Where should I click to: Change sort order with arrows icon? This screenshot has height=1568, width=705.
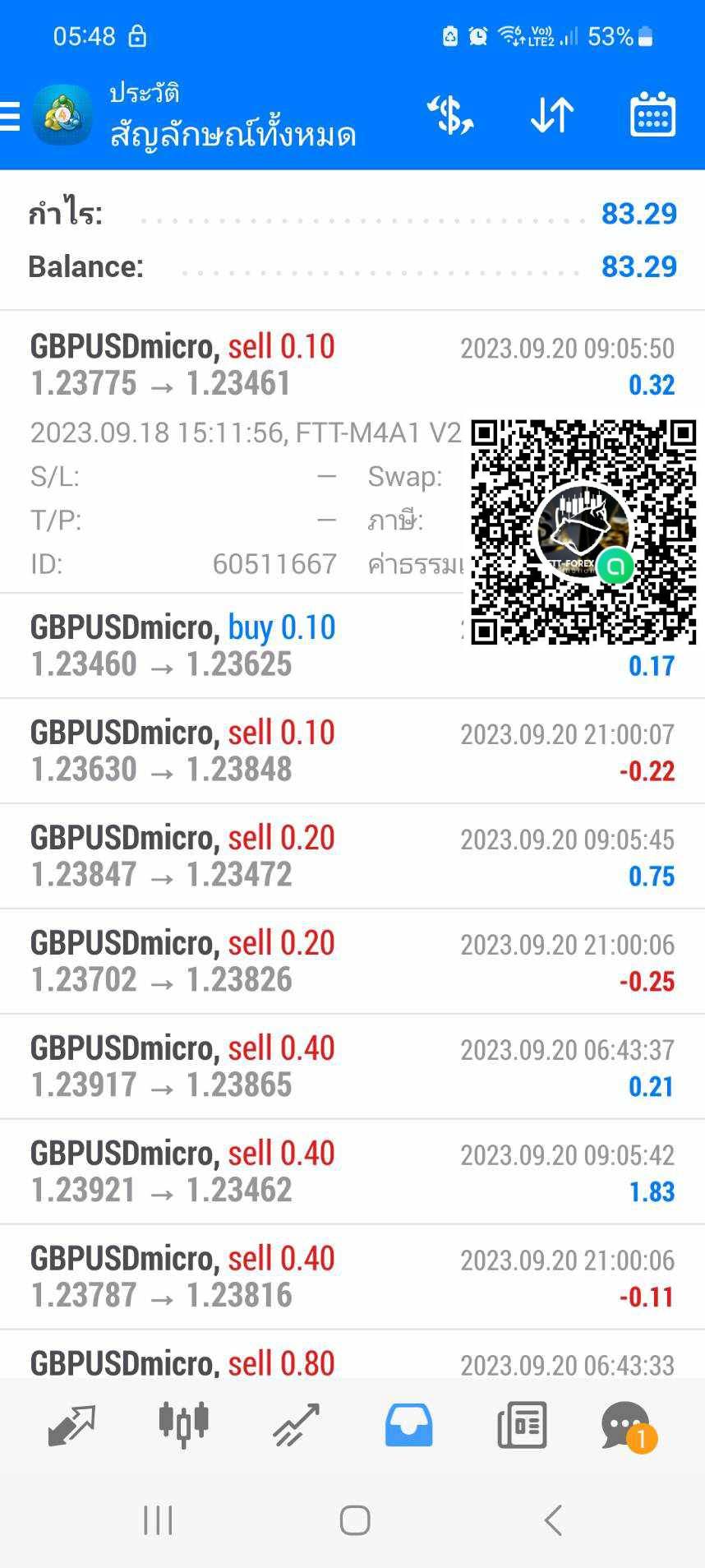(552, 115)
